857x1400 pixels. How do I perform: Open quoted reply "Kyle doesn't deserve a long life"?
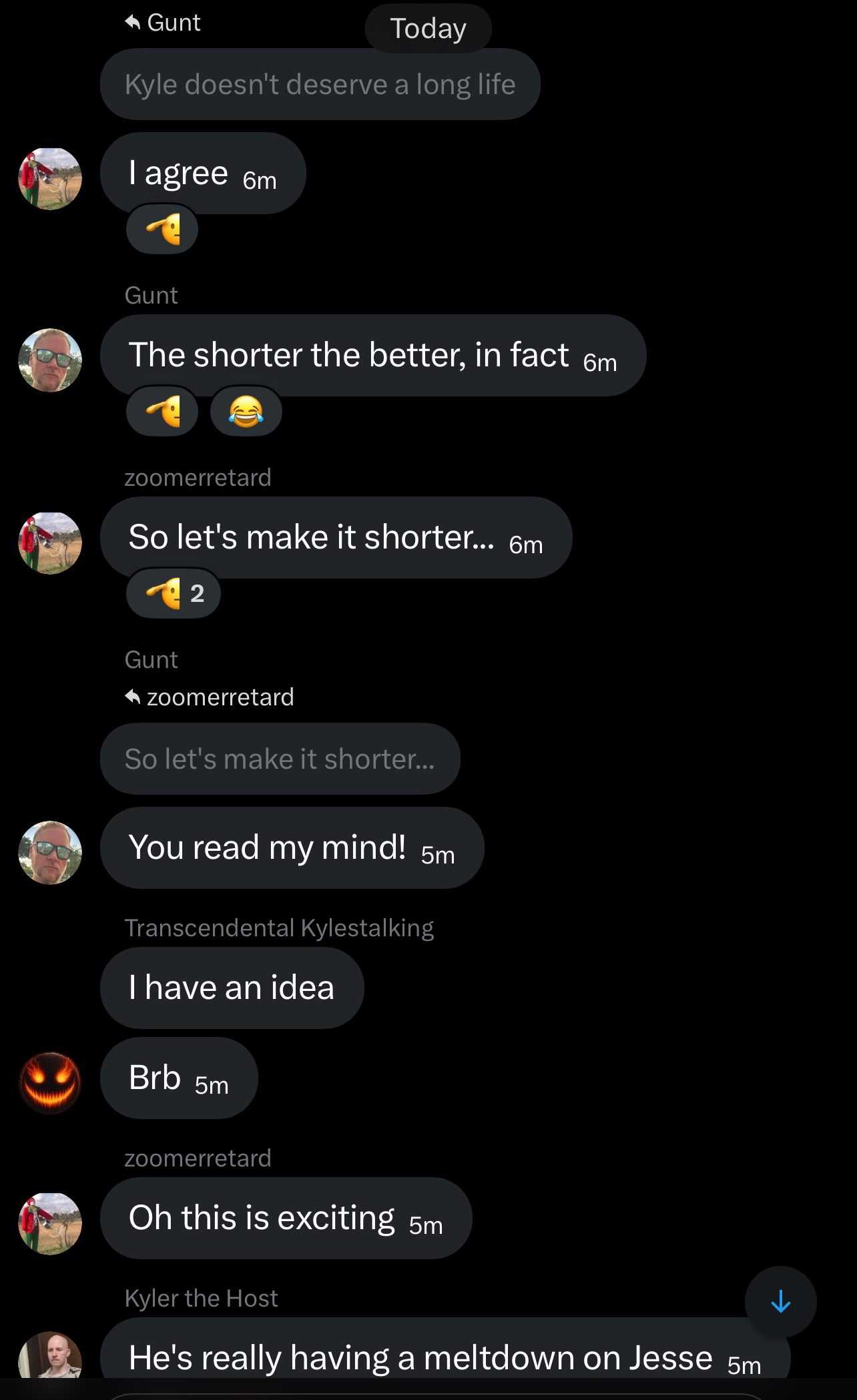(320, 85)
